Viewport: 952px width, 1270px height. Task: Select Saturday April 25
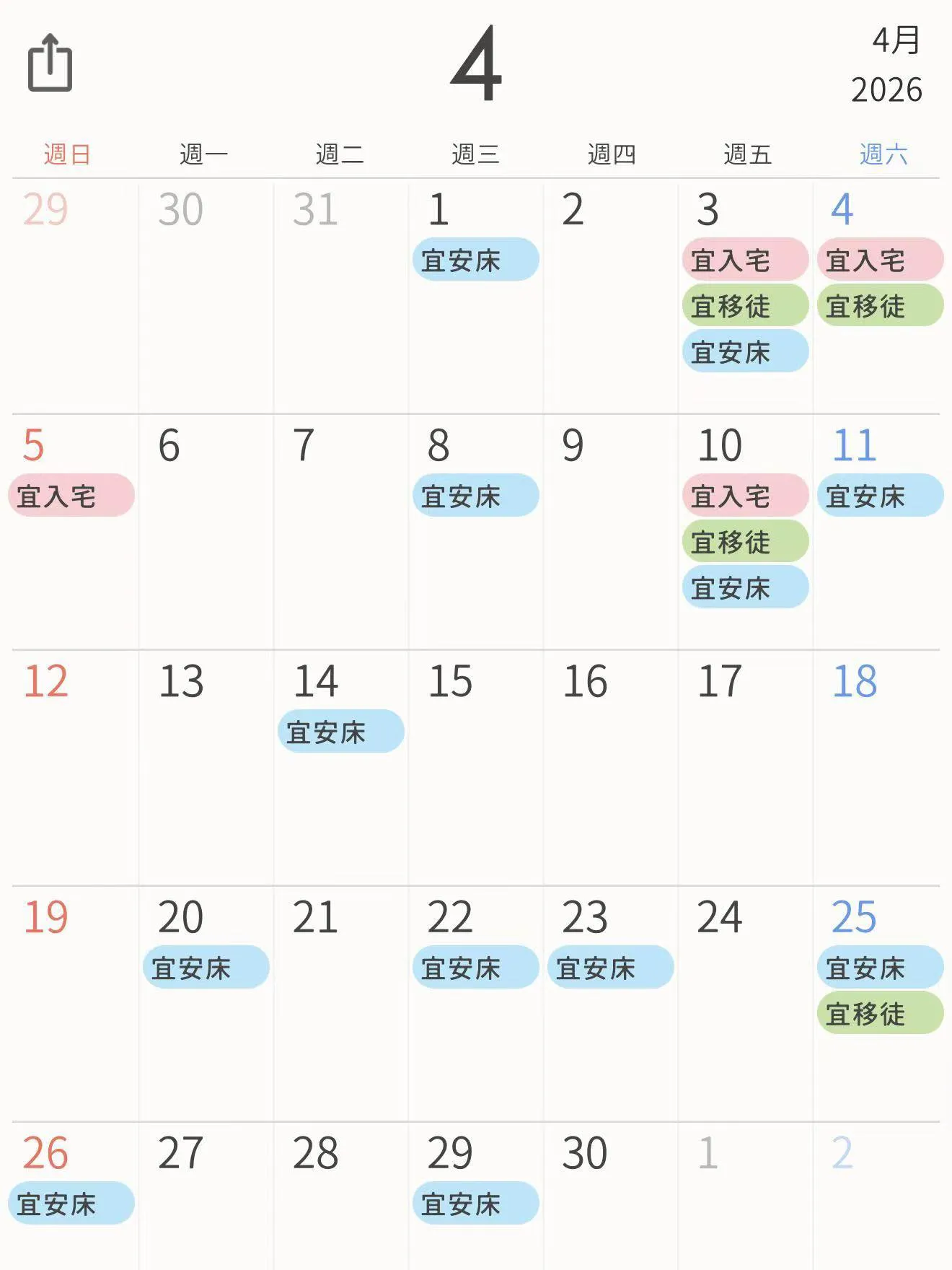tap(879, 1002)
